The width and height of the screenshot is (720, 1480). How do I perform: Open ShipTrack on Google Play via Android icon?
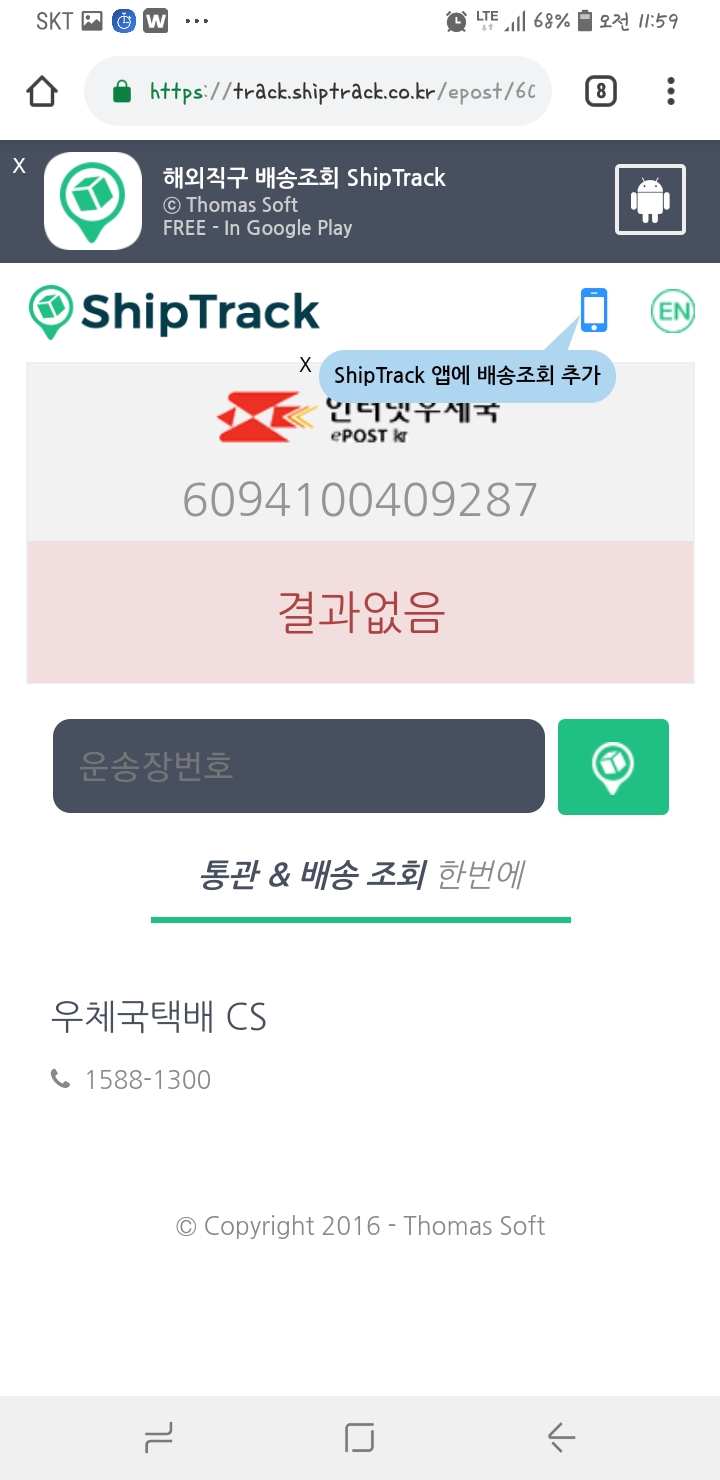[650, 200]
